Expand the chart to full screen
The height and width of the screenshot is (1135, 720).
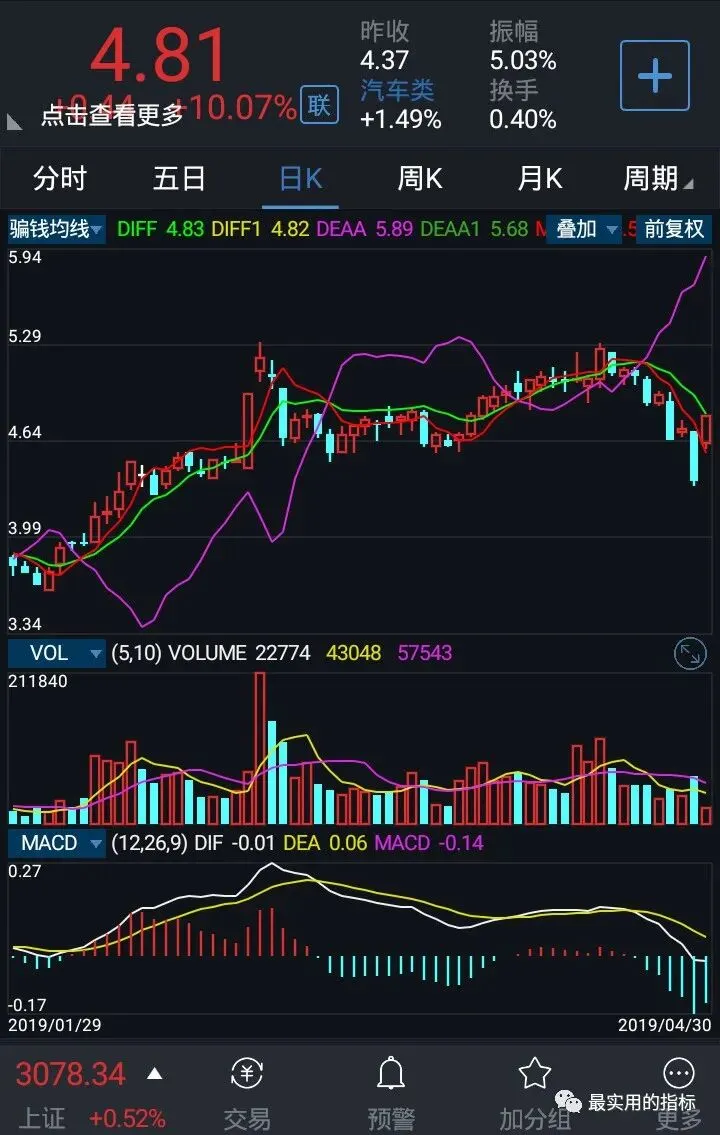tap(690, 654)
